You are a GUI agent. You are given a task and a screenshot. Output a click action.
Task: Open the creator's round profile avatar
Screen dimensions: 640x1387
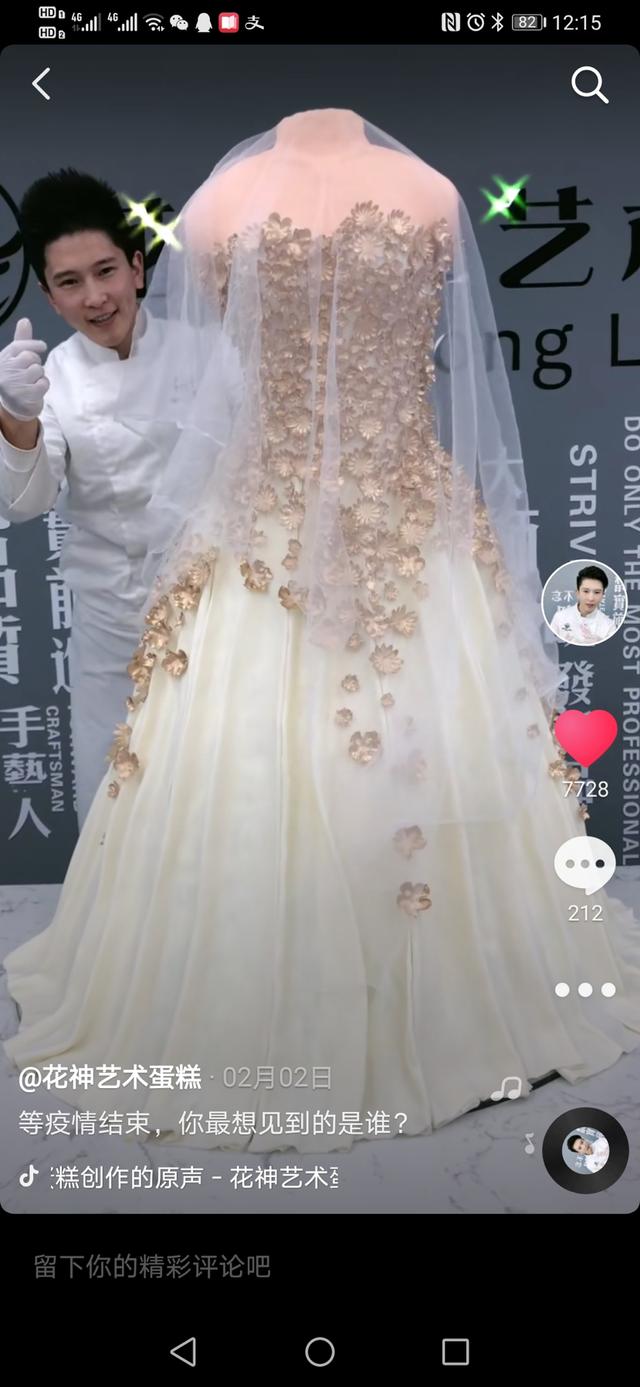[584, 603]
